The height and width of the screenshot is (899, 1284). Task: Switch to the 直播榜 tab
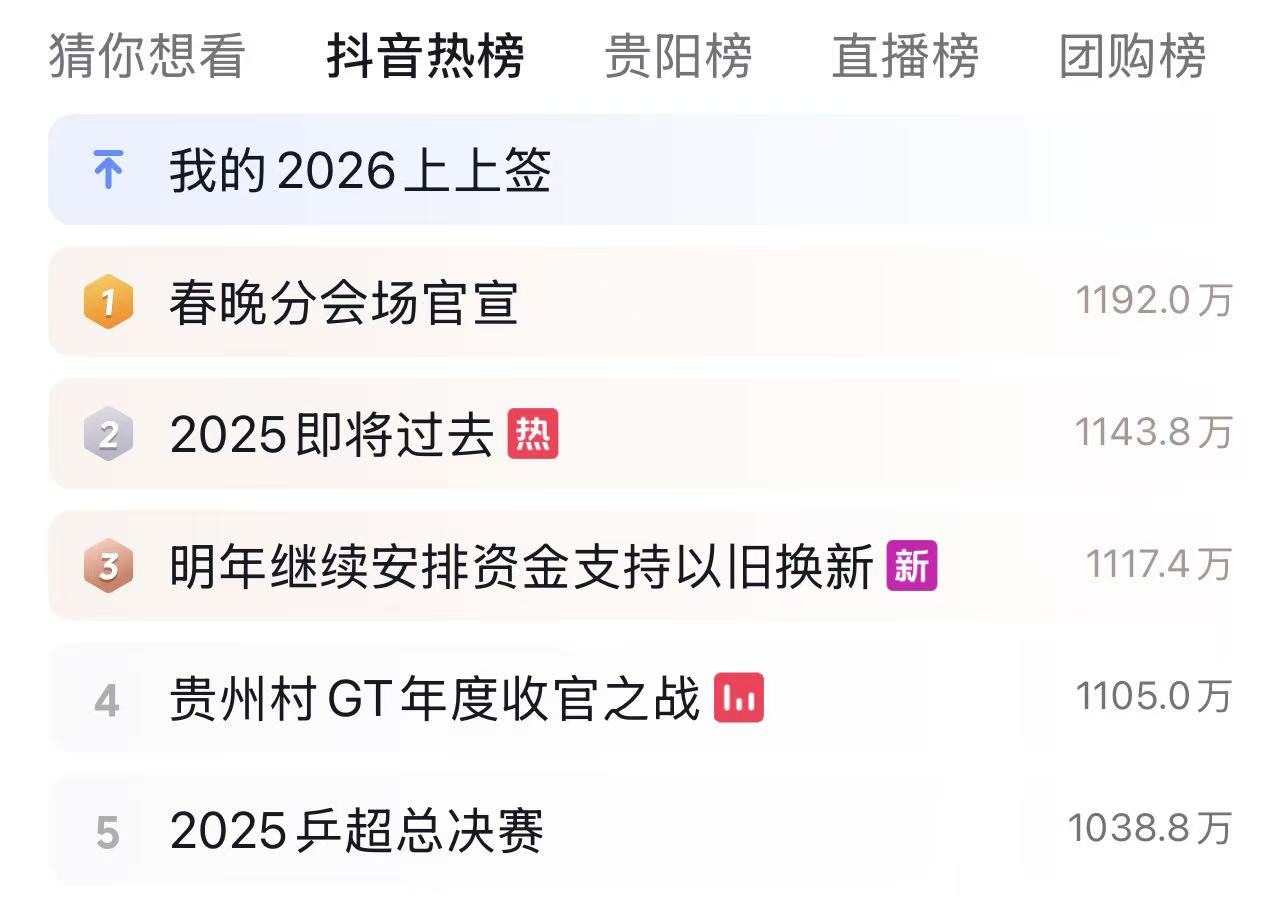(x=905, y=56)
